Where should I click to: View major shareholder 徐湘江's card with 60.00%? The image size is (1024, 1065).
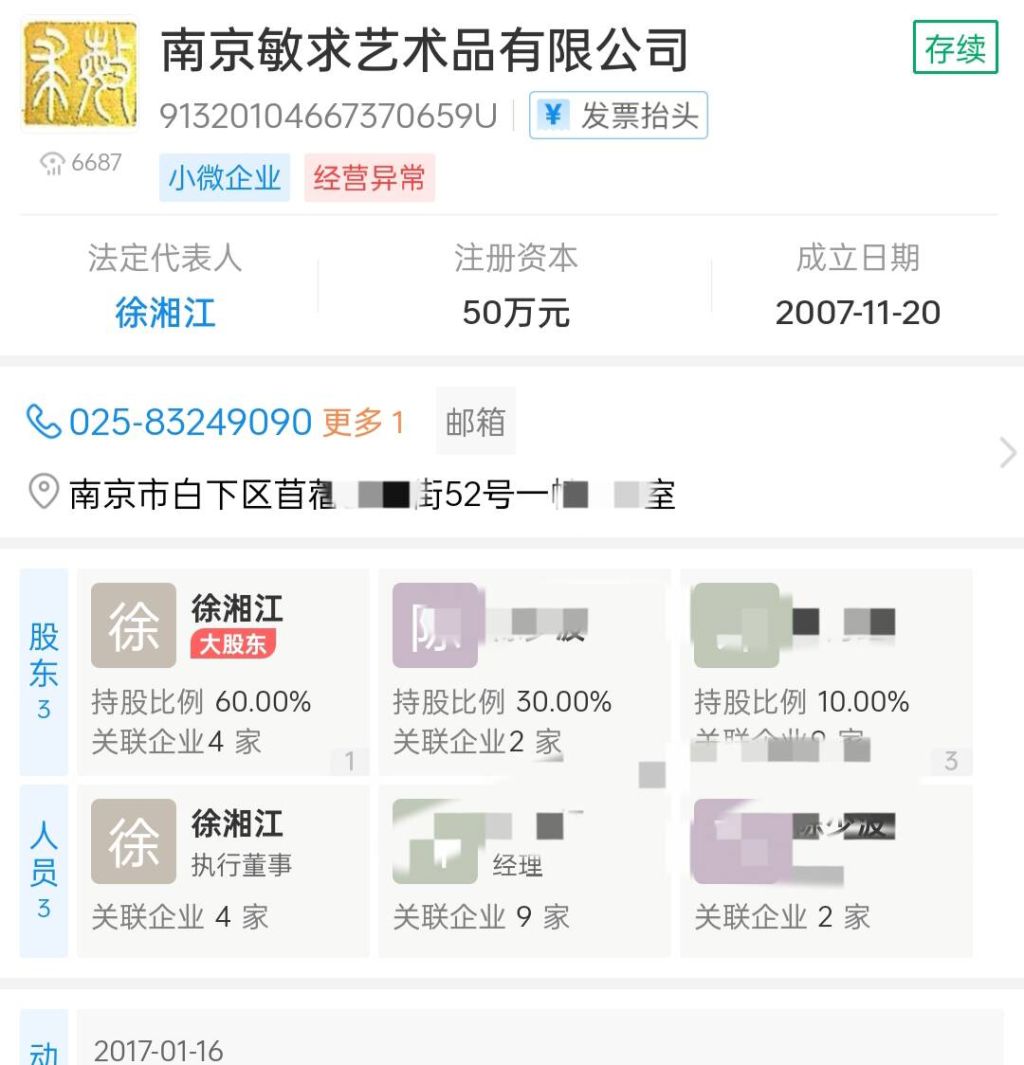[222, 672]
